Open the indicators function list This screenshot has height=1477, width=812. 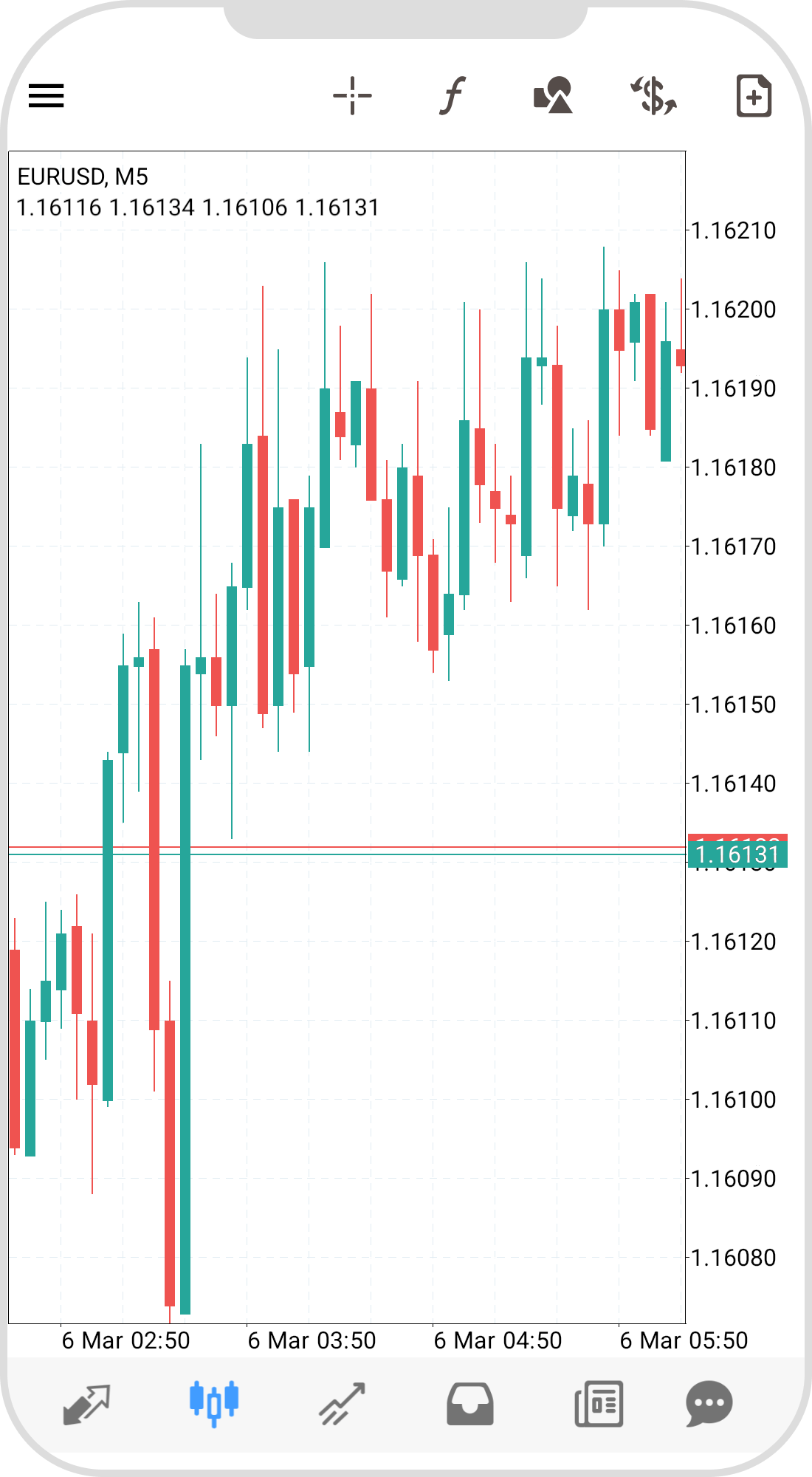[453, 96]
